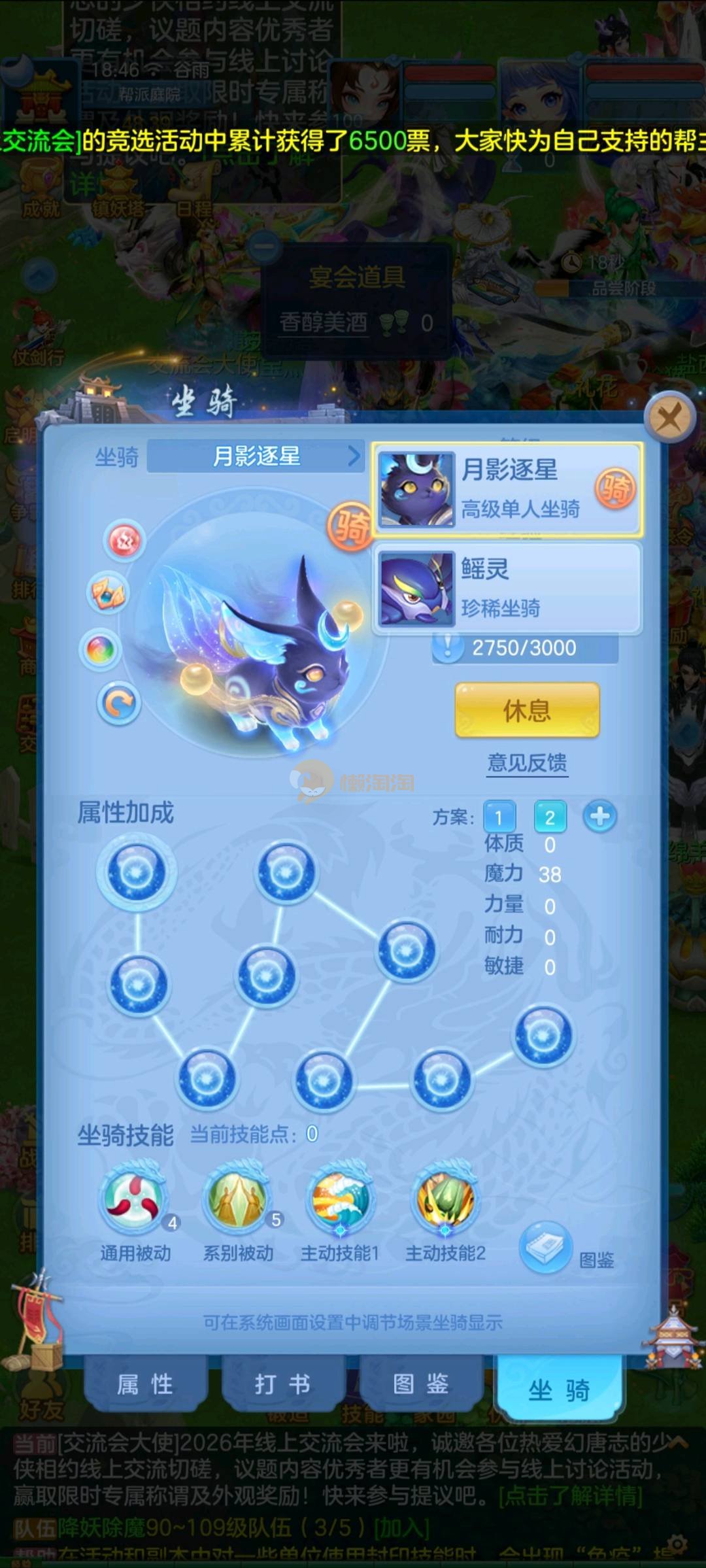The image size is (706, 1568).
Task: Switch to attribute plan 2
Action: coord(550,817)
